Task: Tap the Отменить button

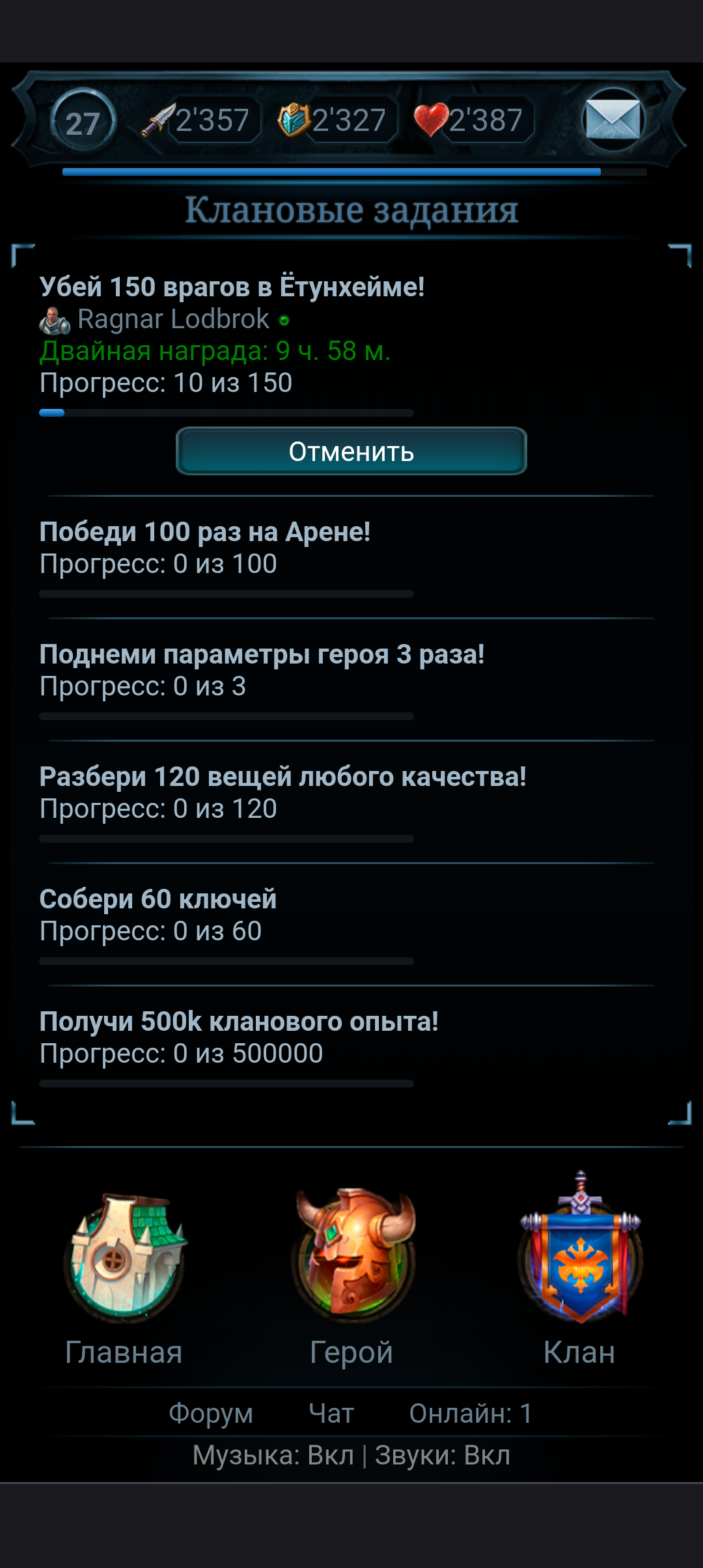Action: tap(351, 451)
